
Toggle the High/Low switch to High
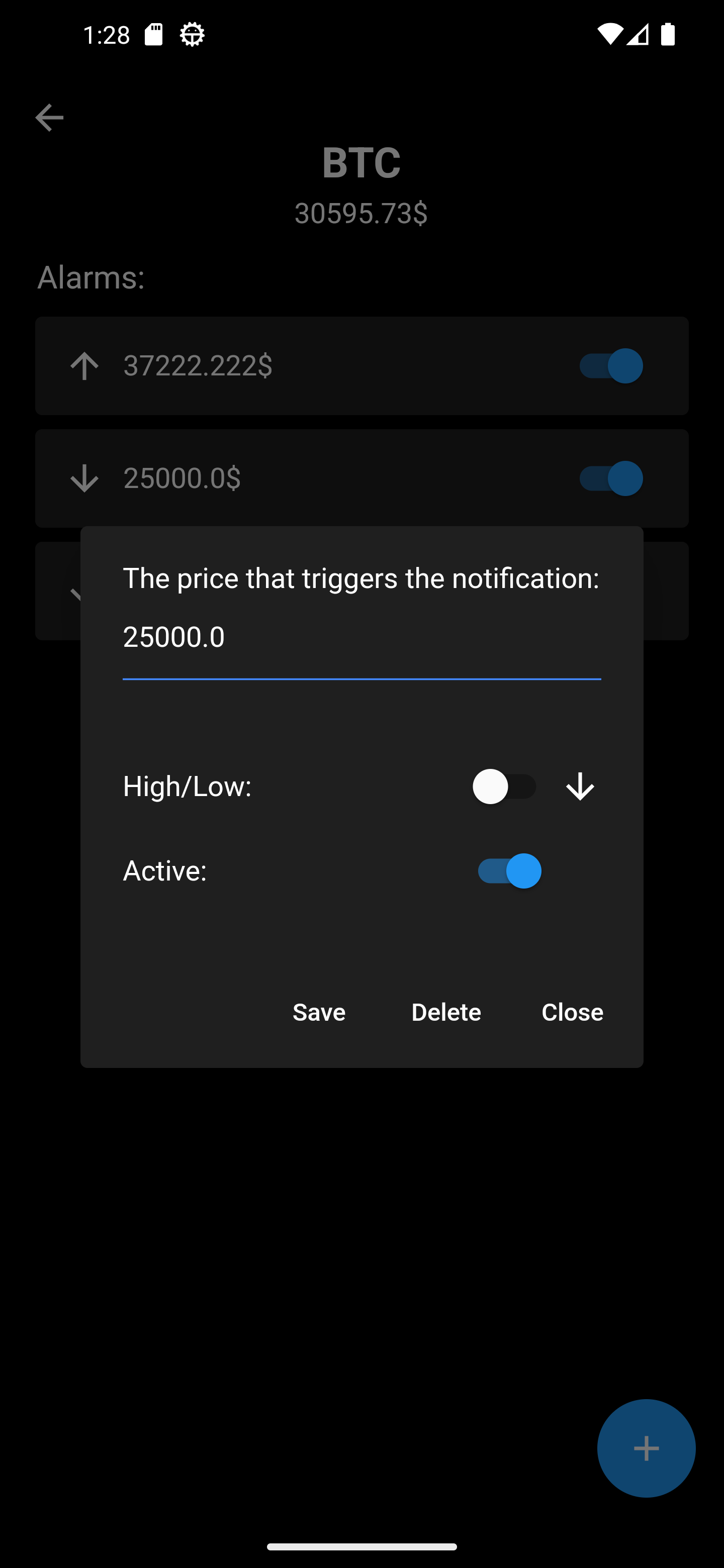(505, 787)
